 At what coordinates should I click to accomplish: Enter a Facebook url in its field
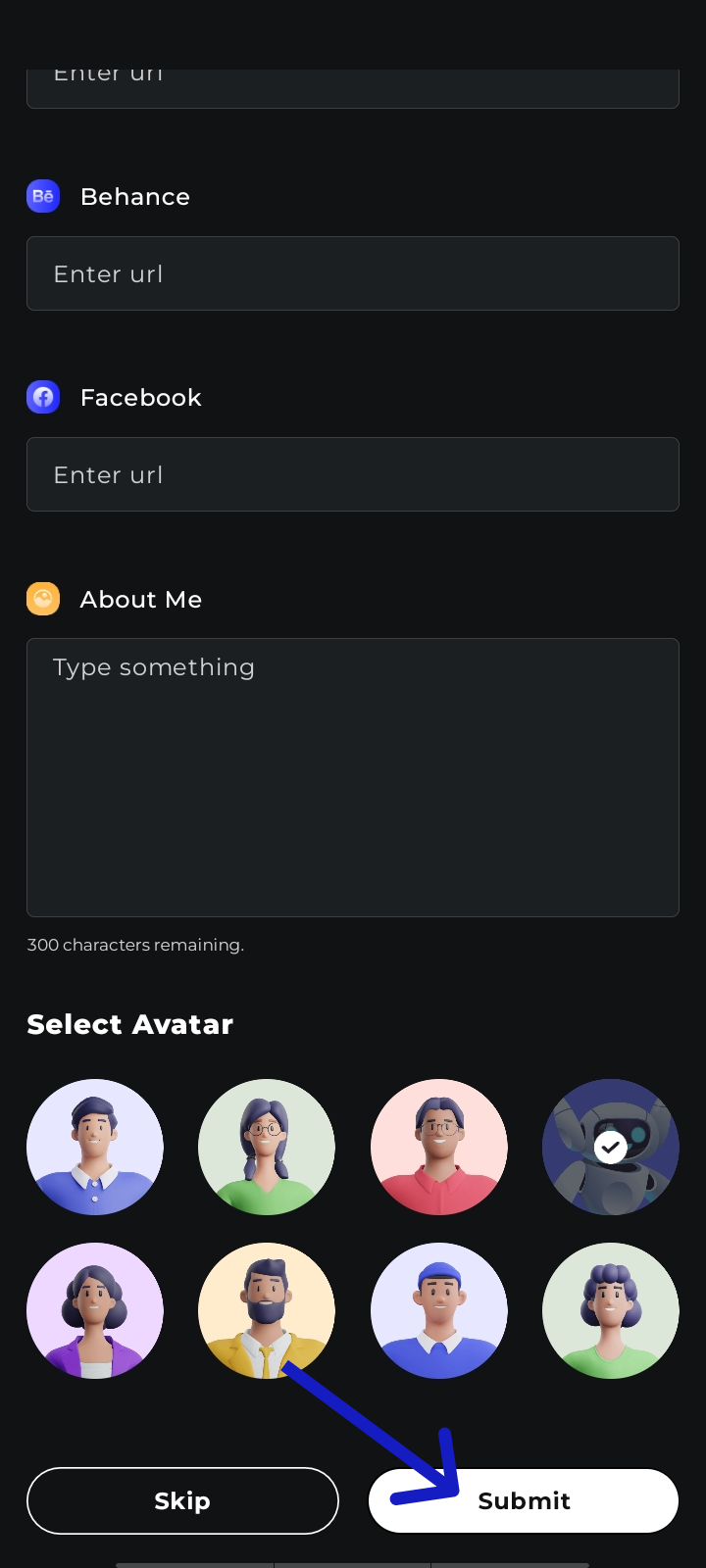click(353, 474)
